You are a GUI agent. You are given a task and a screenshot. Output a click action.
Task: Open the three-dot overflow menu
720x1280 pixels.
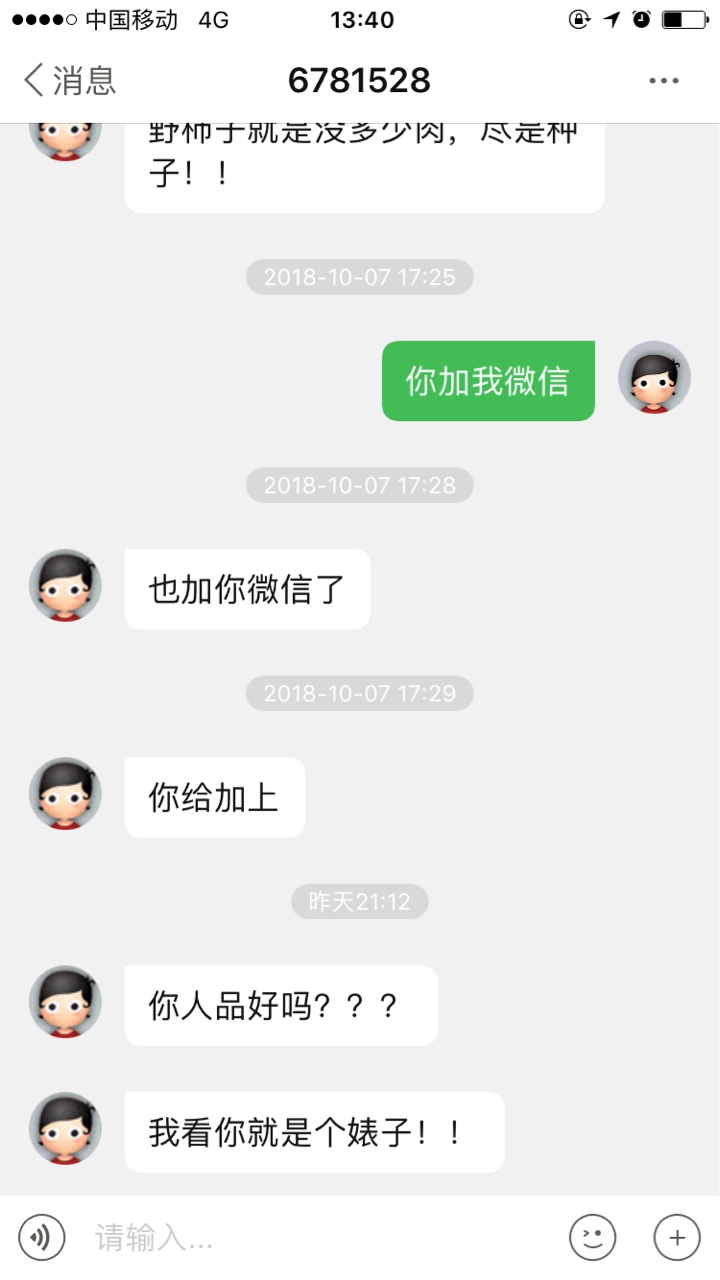click(664, 81)
